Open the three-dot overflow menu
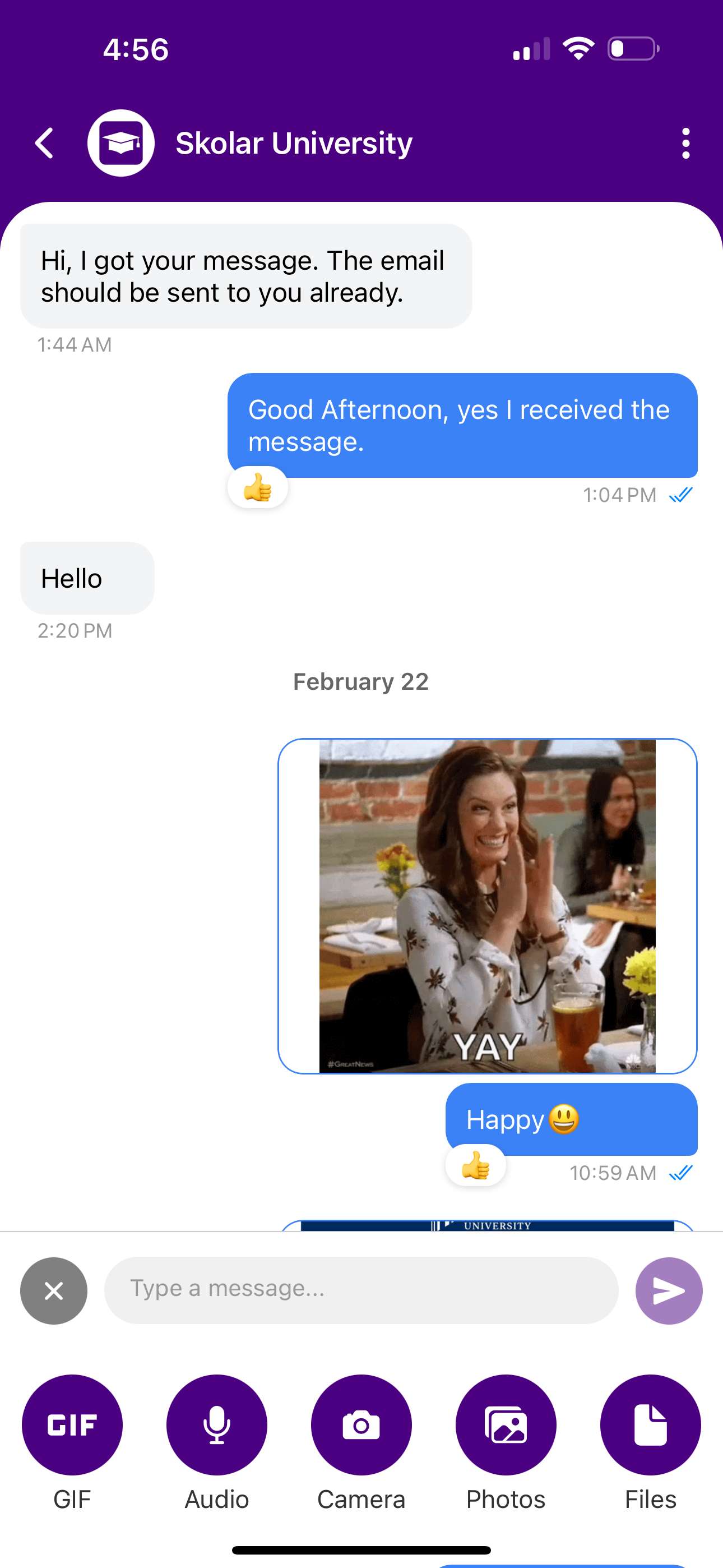723x1568 pixels. pyautogui.click(x=685, y=144)
